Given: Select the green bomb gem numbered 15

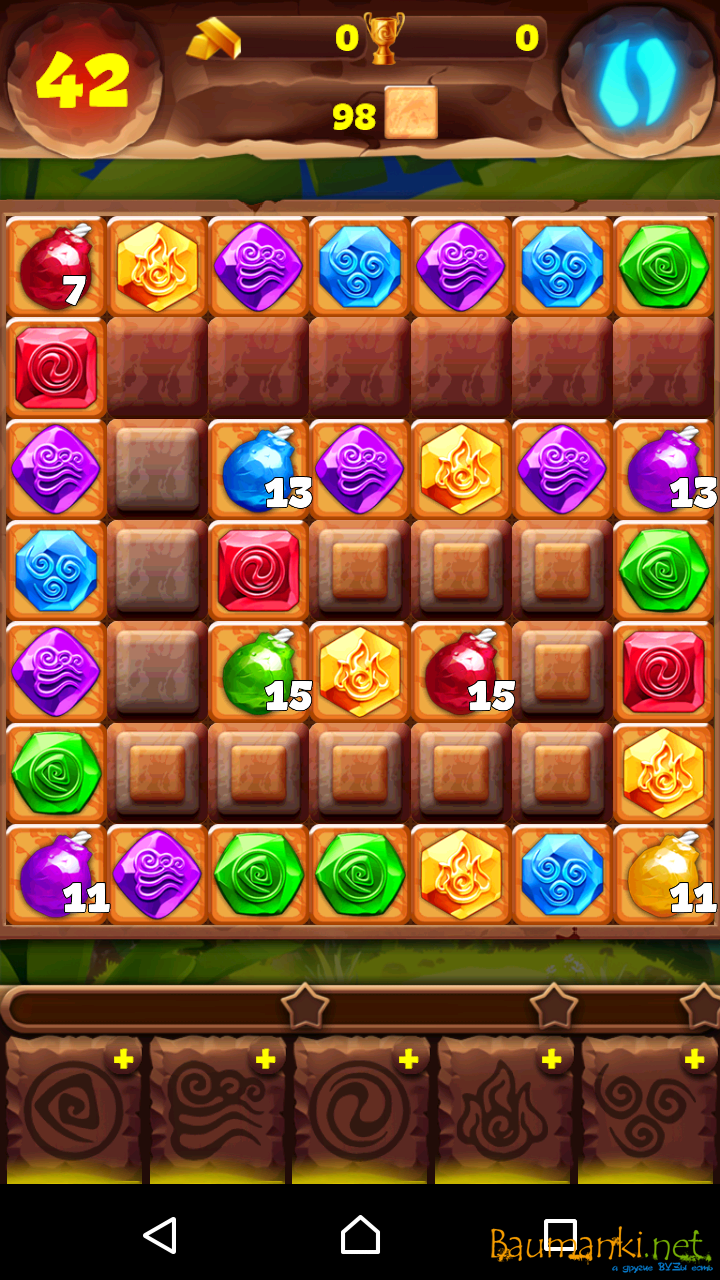Looking at the screenshot, I should click(x=258, y=671).
